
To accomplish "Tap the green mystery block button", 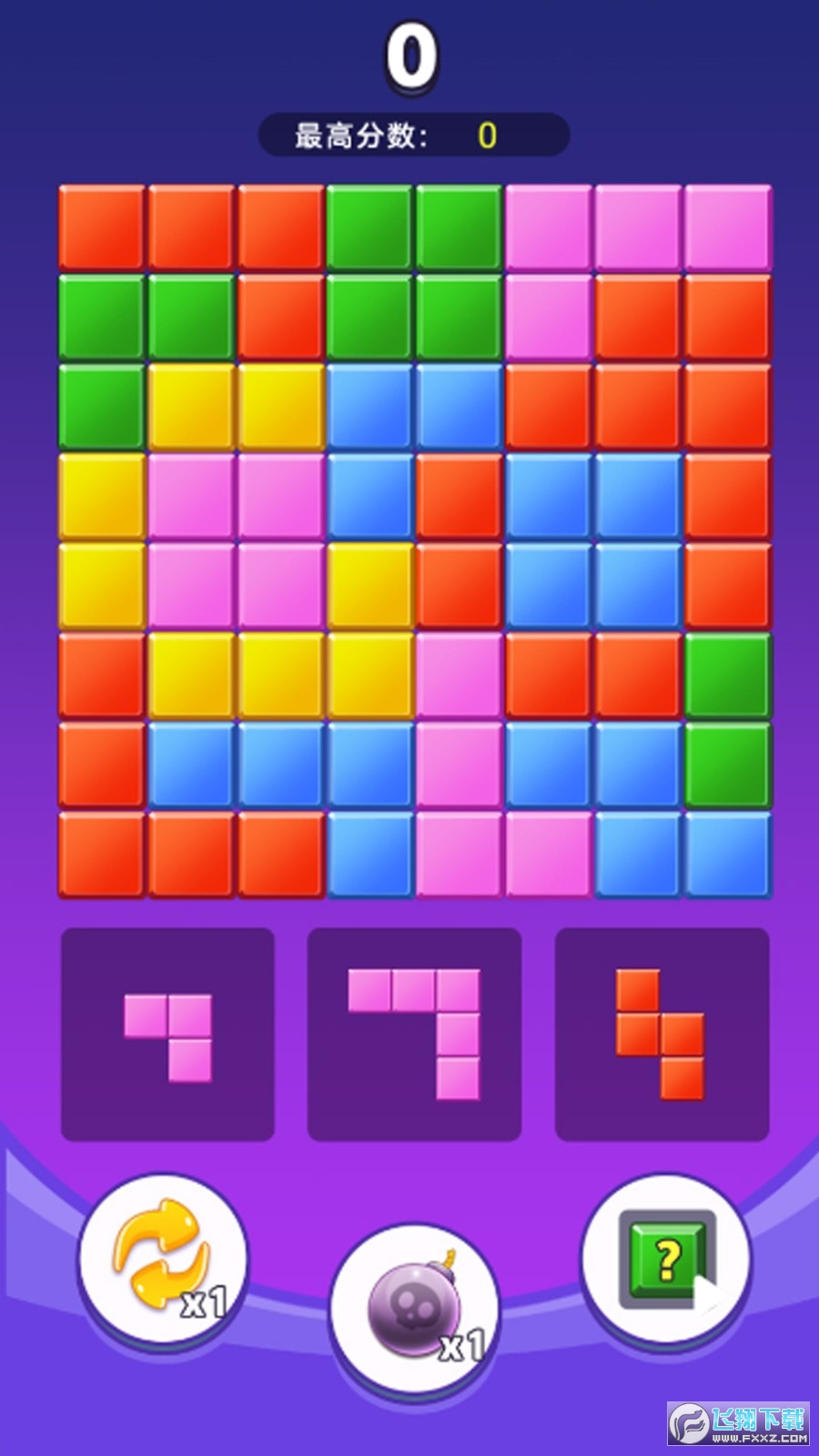I will coord(666,1259).
